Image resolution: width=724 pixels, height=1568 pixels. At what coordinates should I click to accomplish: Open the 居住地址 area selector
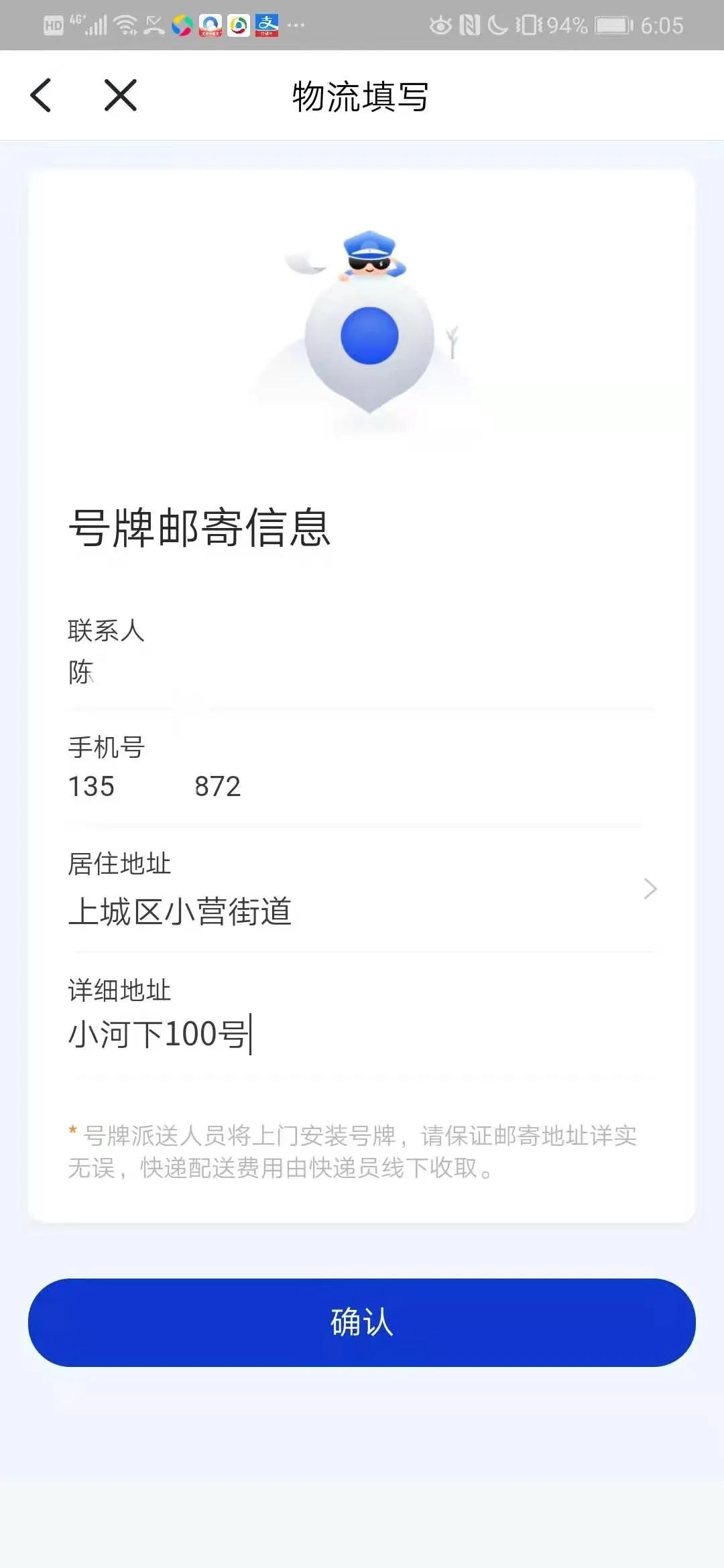362,911
